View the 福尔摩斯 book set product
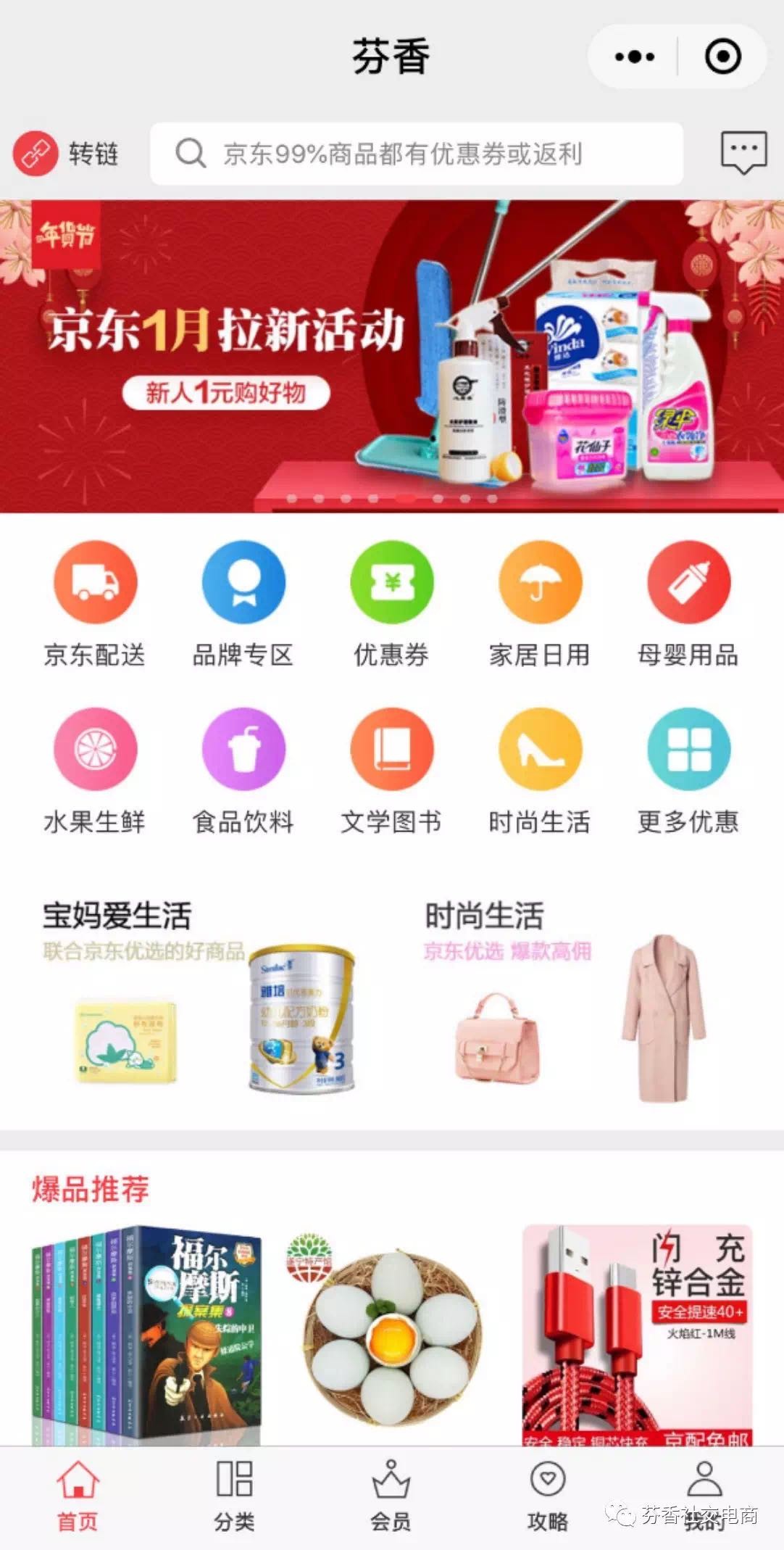This screenshot has width=784, height=1550. (x=146, y=1334)
